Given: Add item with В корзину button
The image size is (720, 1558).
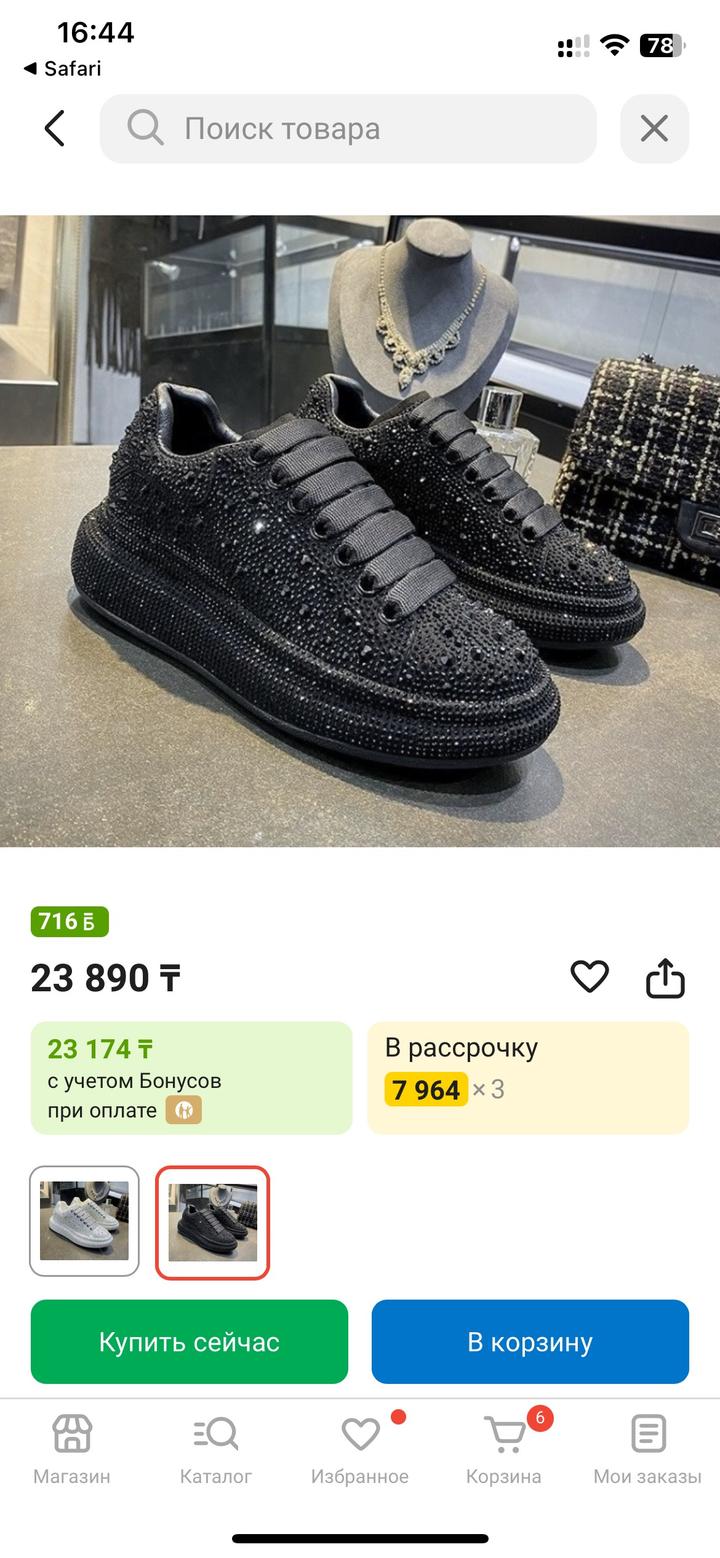Looking at the screenshot, I should pos(530,1341).
